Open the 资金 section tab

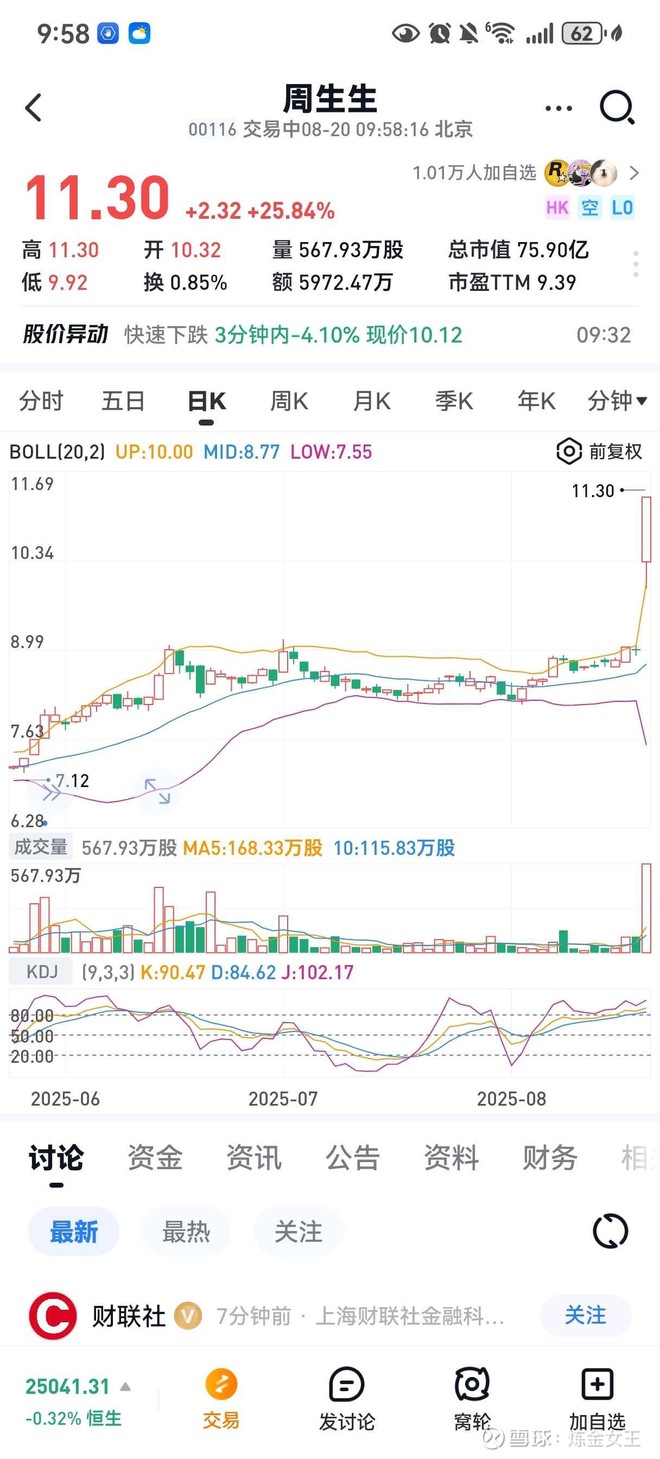[x=155, y=1158]
